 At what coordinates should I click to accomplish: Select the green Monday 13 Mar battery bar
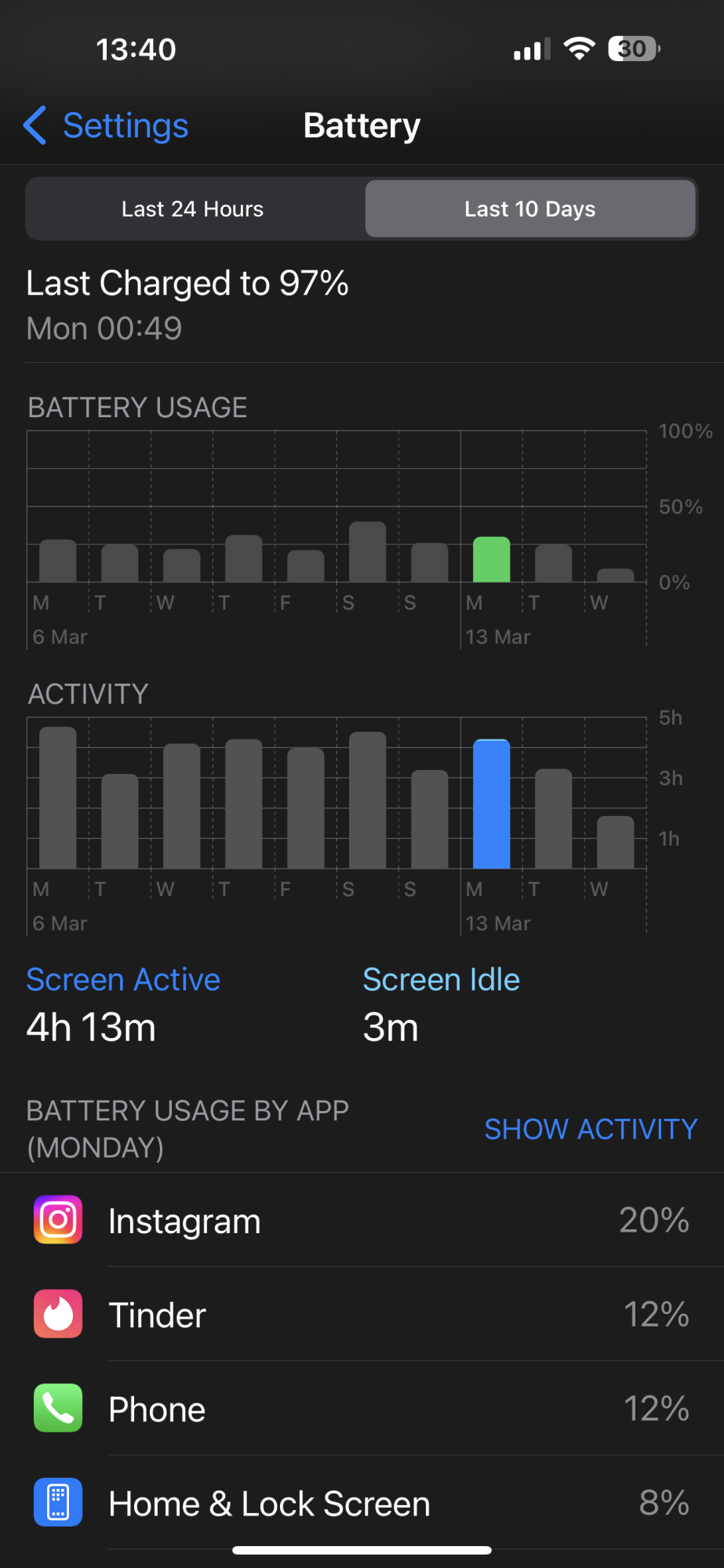tap(492, 560)
